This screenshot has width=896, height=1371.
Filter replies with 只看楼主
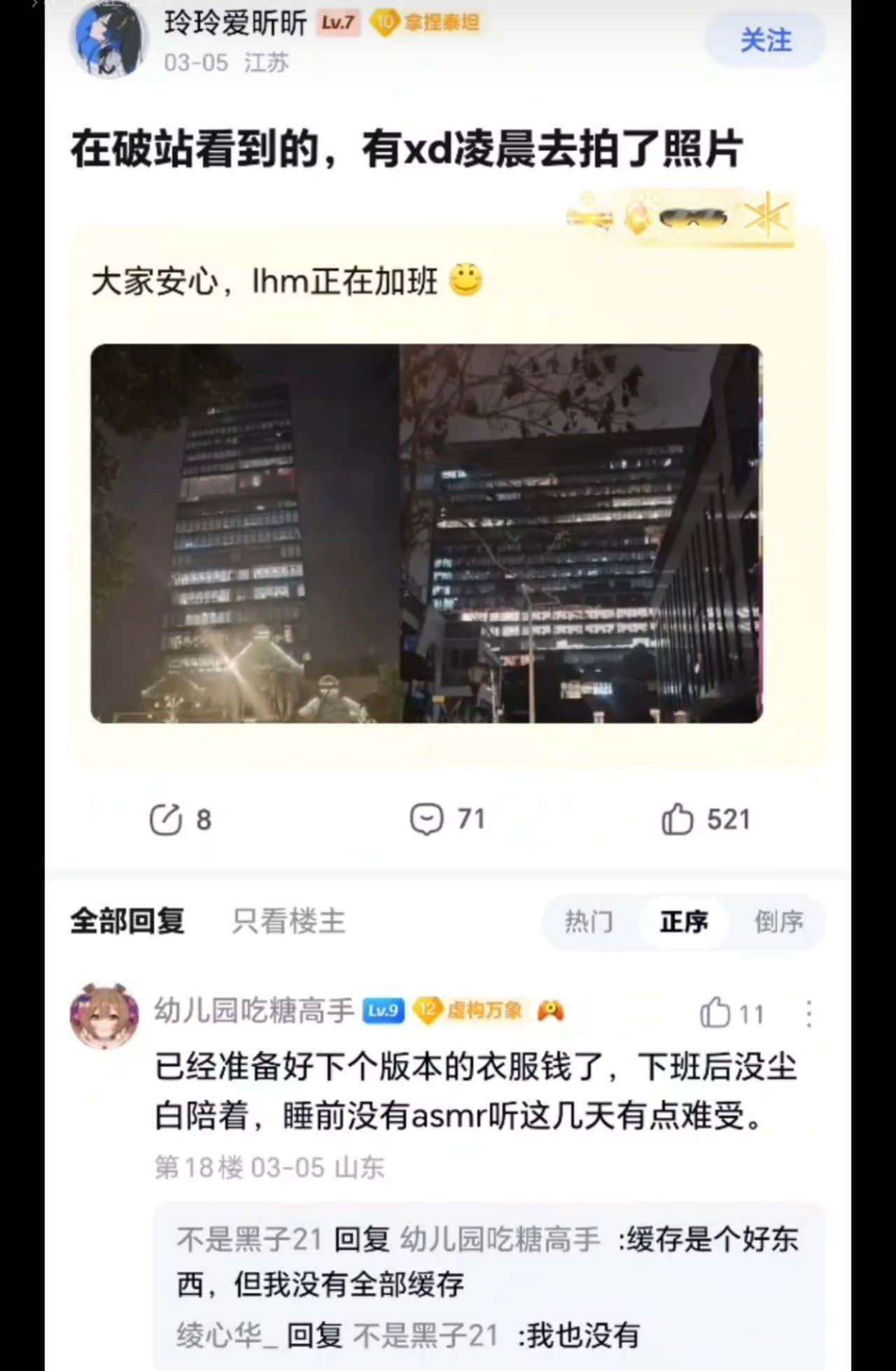[x=288, y=921]
